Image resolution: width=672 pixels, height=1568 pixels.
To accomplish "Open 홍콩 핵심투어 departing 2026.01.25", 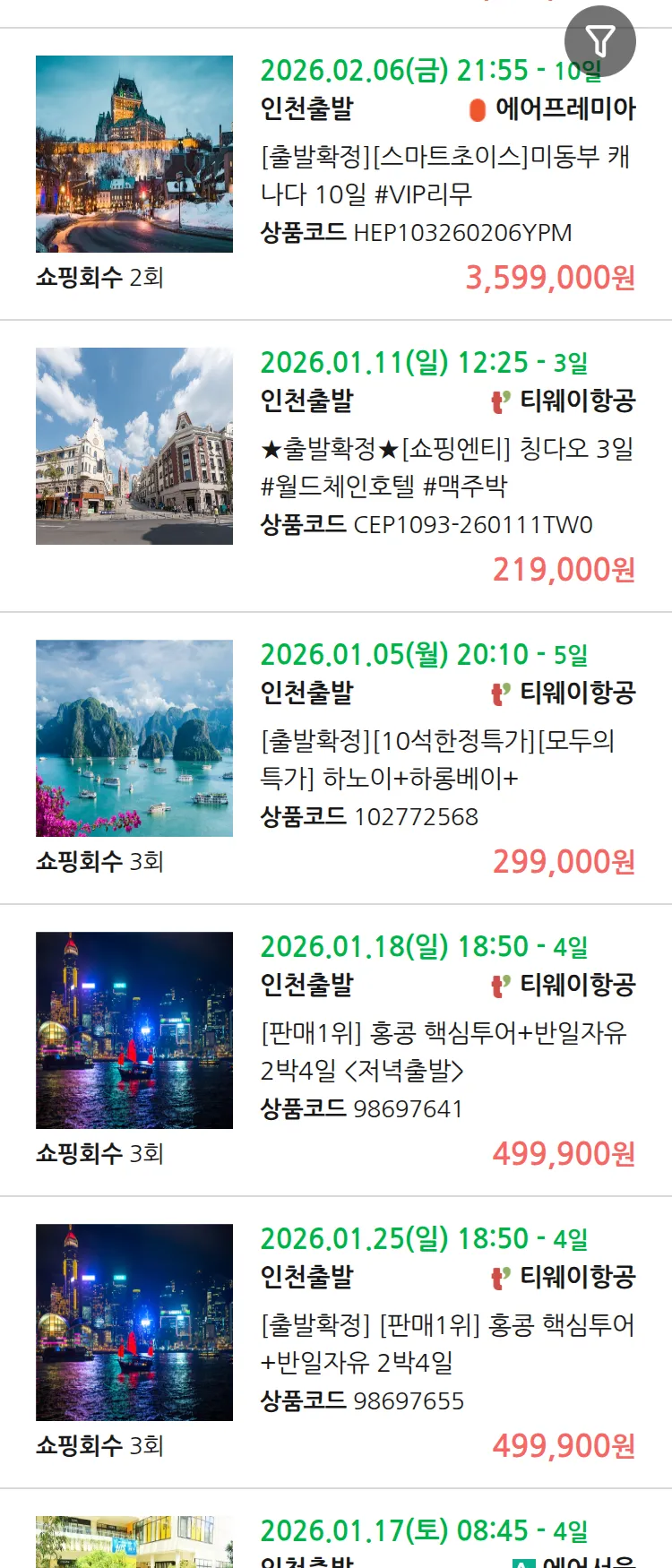I will (446, 1343).
